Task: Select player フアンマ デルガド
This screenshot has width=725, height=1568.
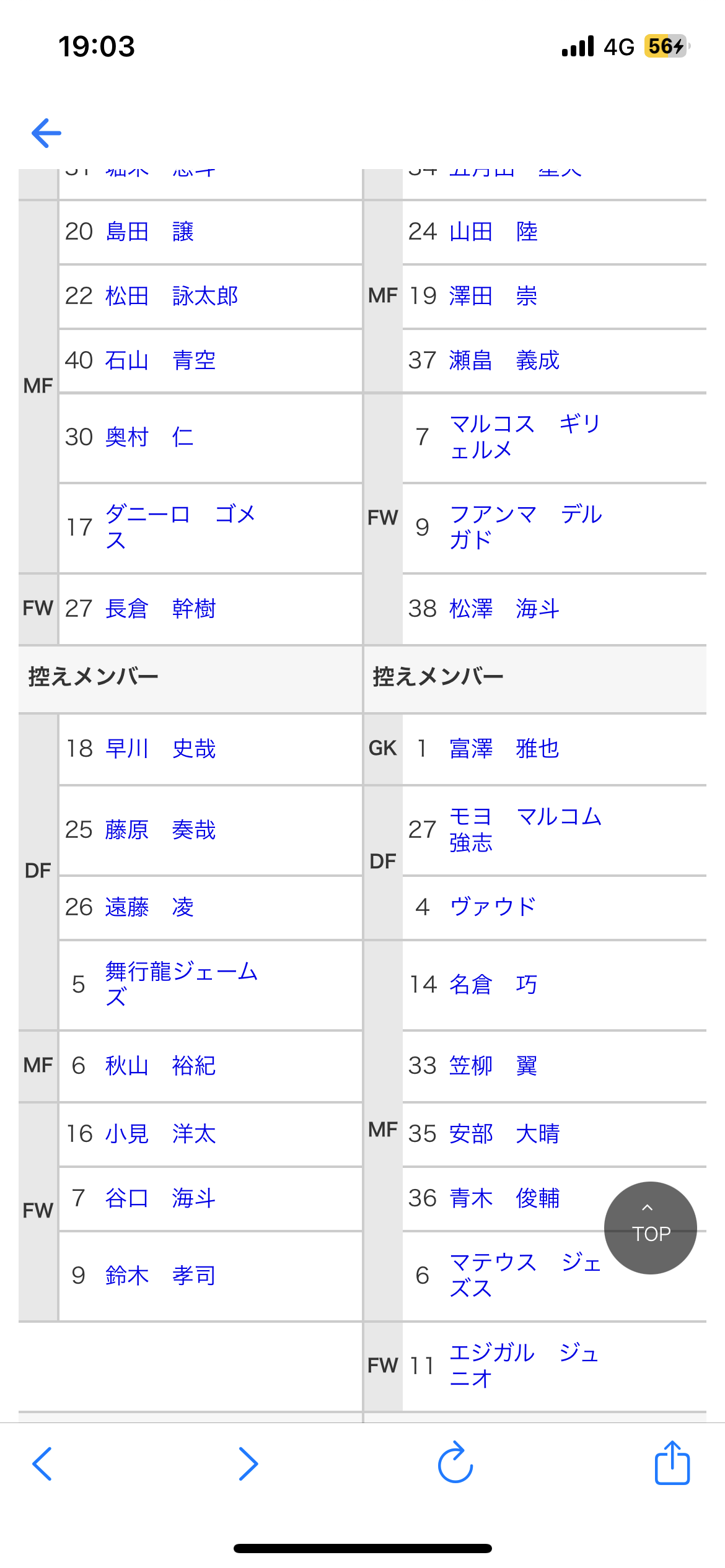Action: 525,527
